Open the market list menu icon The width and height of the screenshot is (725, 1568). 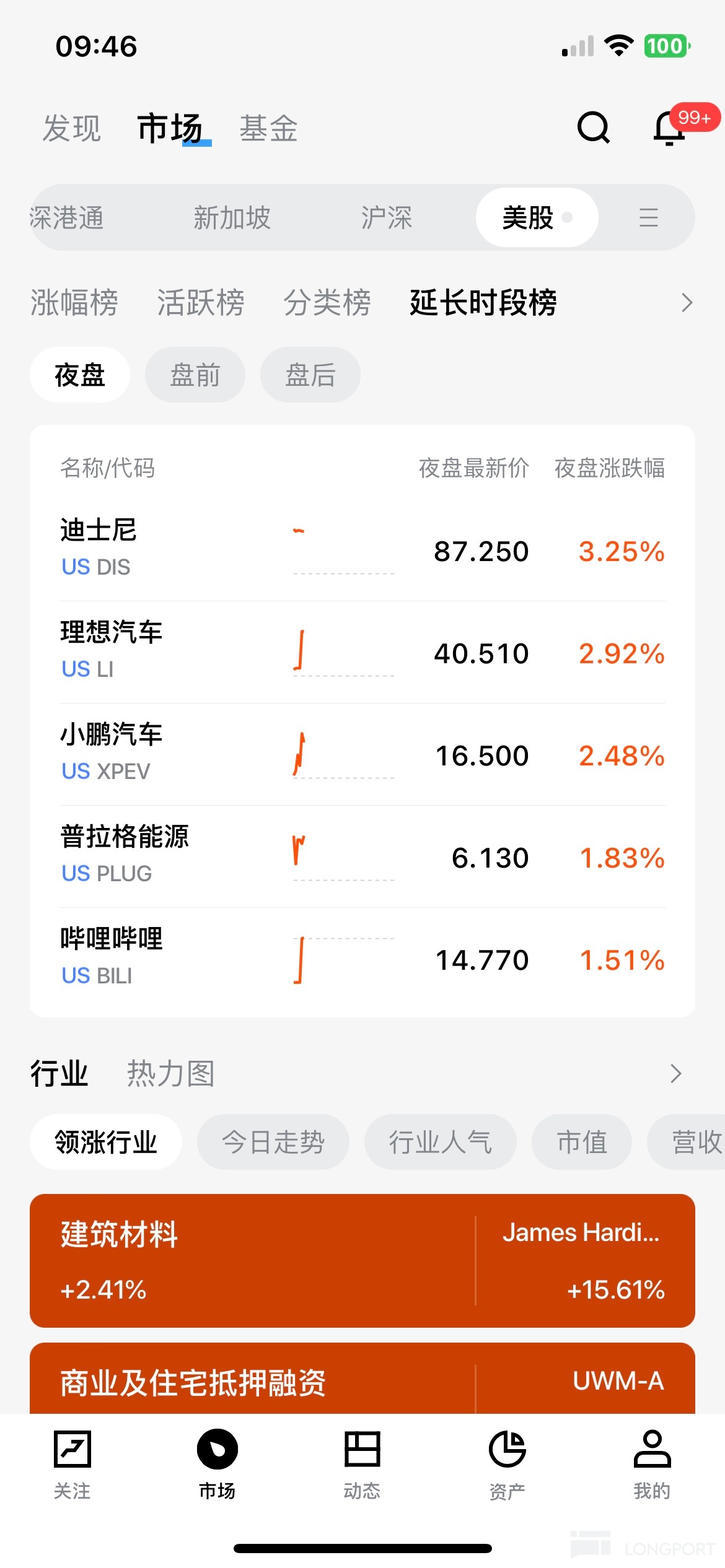[648, 218]
